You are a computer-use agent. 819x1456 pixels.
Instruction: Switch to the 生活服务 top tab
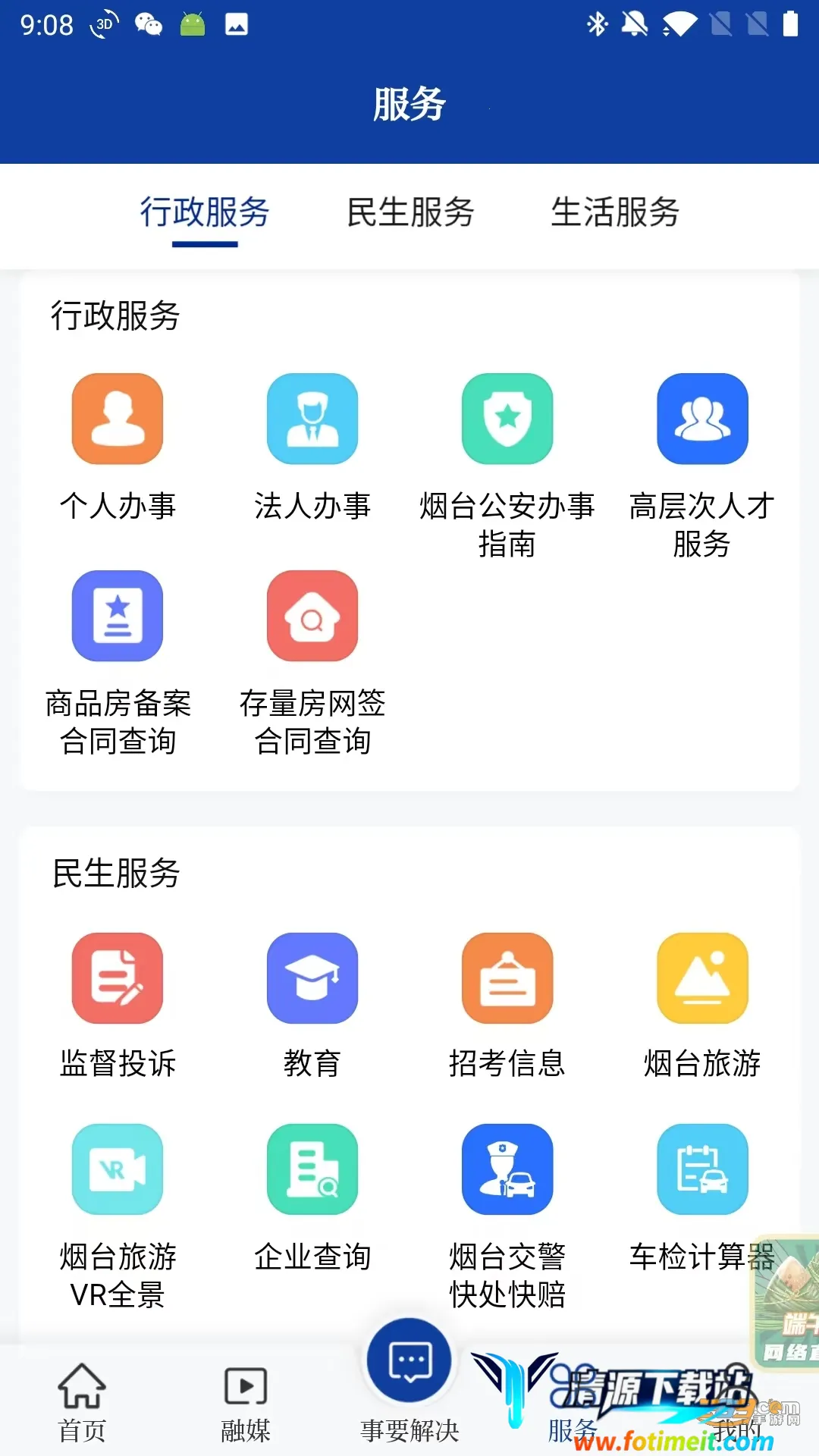(x=615, y=212)
